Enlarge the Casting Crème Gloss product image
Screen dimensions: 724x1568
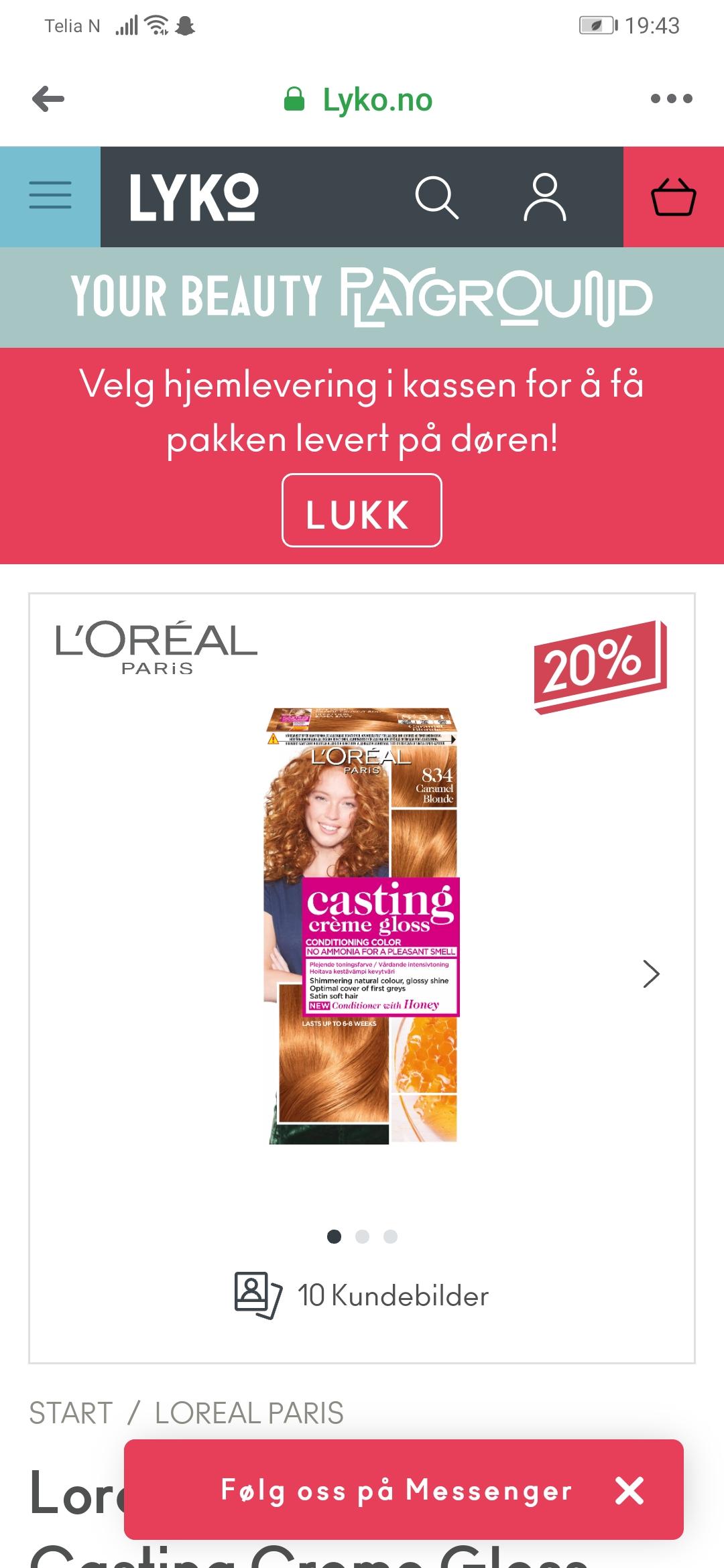pyautogui.click(x=362, y=925)
